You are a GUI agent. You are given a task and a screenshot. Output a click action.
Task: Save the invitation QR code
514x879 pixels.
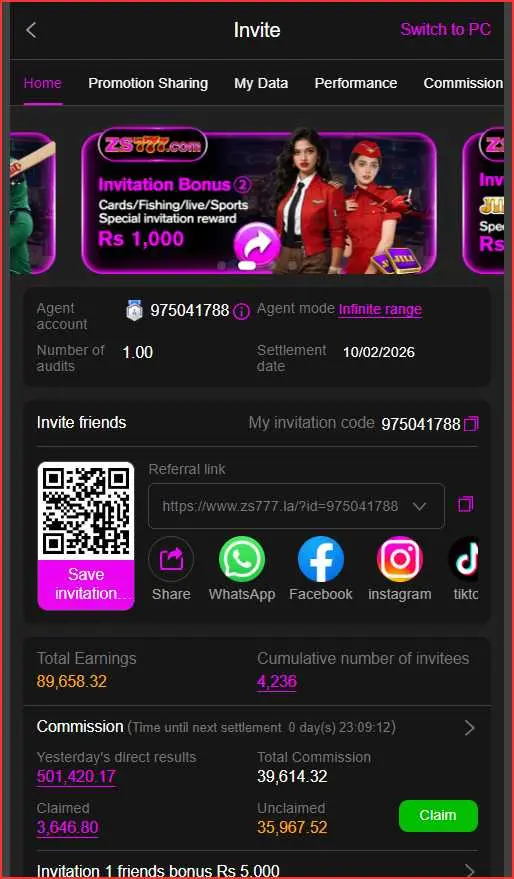click(x=86, y=584)
